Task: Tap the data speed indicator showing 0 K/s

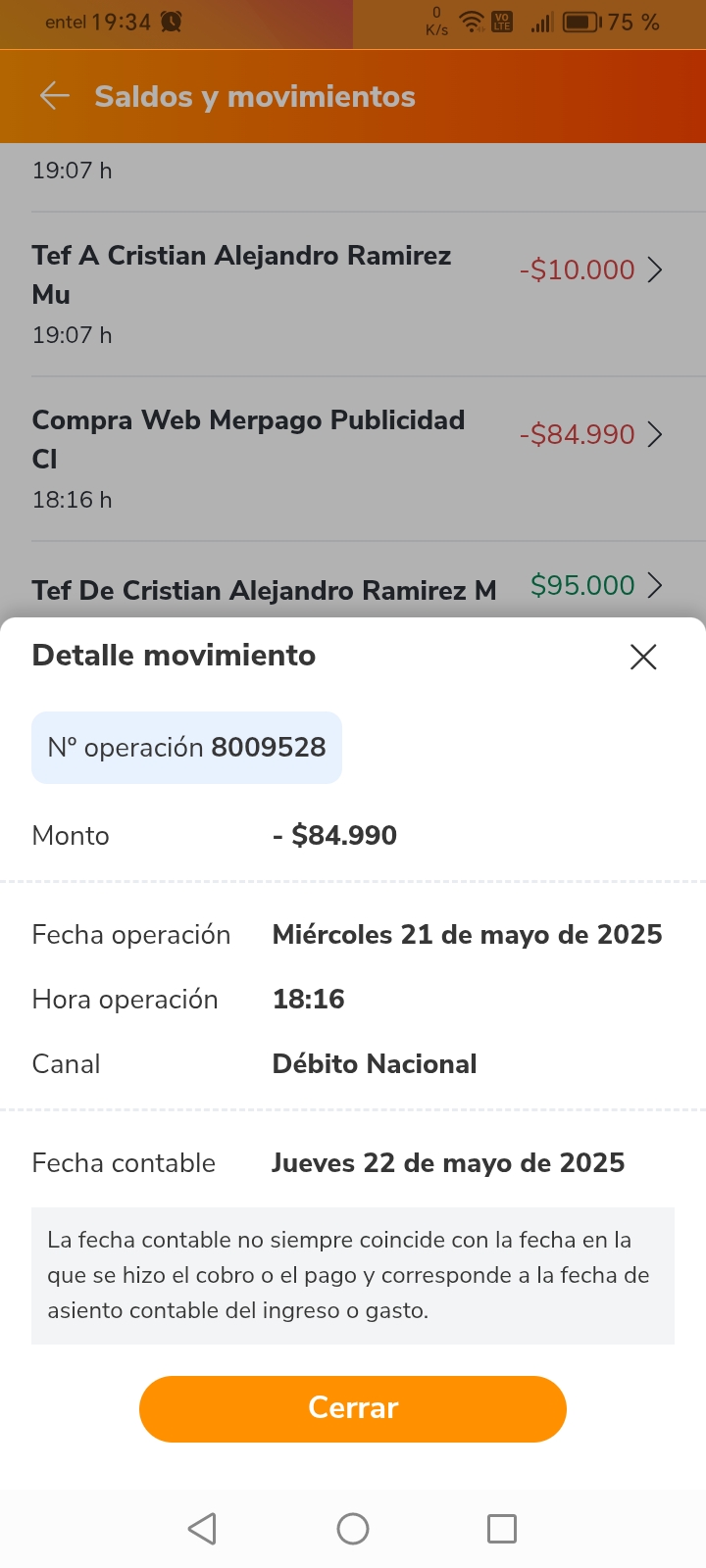Action: [437, 20]
